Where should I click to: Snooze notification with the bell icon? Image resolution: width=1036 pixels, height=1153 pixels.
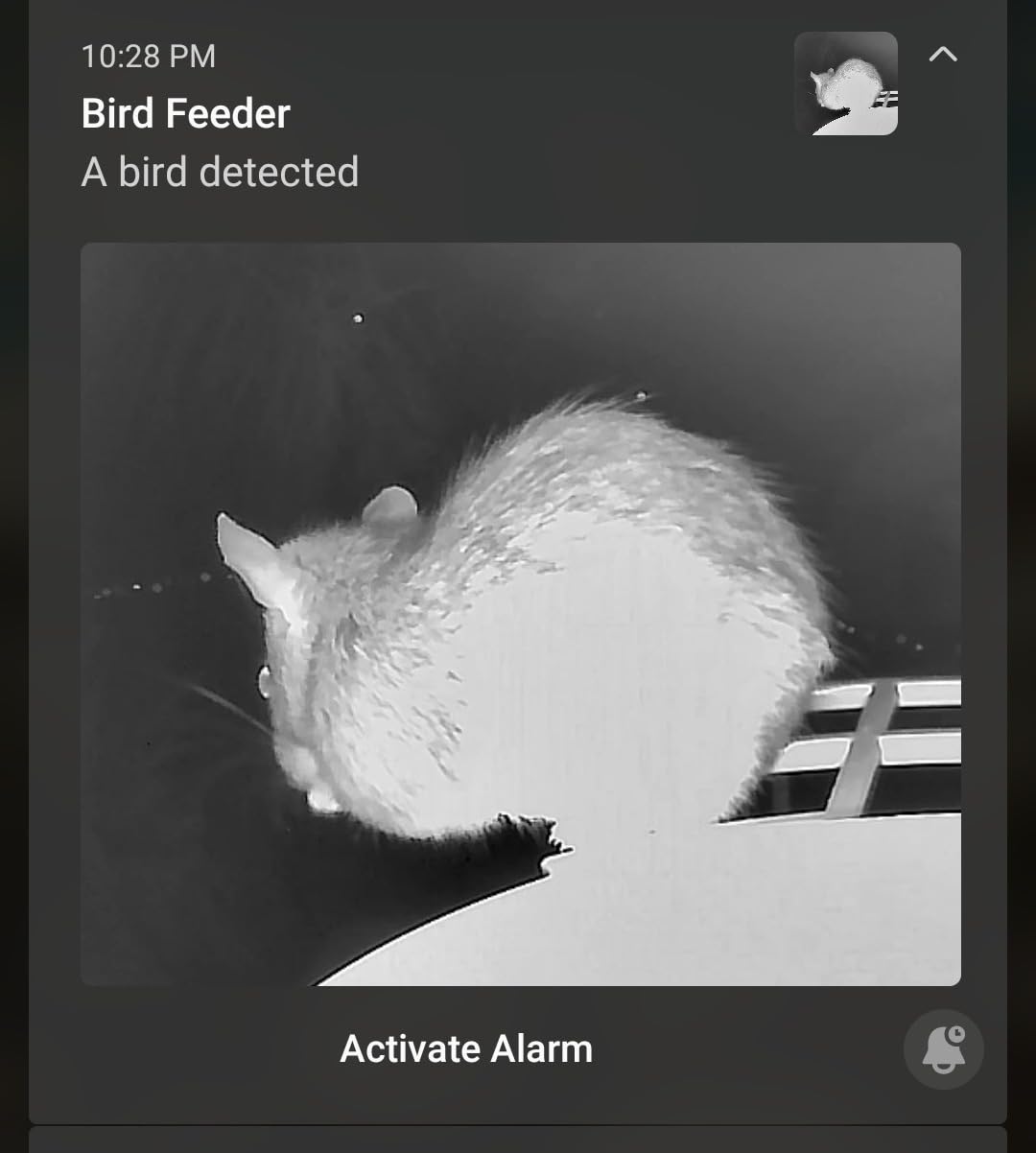pyautogui.click(x=943, y=1048)
